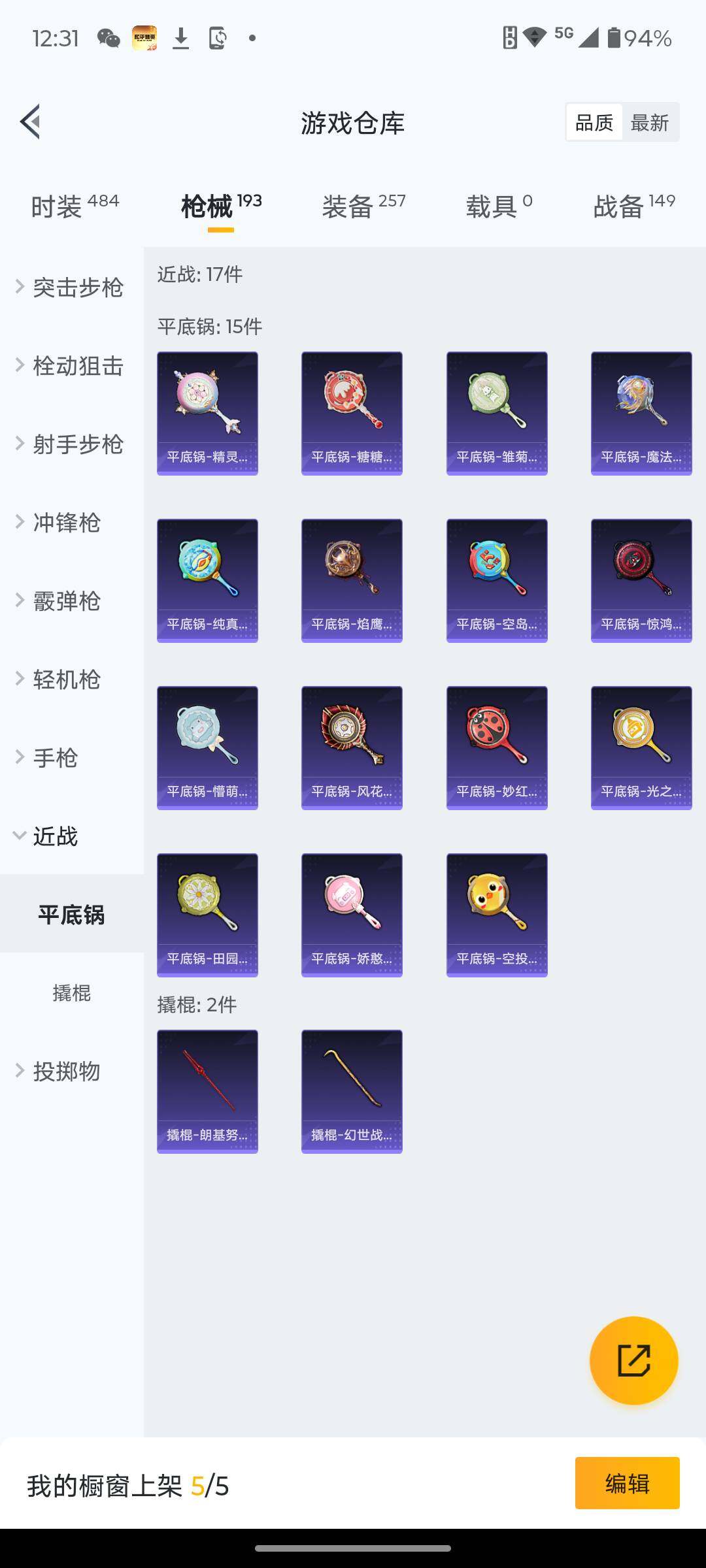The image size is (706, 1568).
Task: Open the 战备 tab
Action: [x=633, y=206]
